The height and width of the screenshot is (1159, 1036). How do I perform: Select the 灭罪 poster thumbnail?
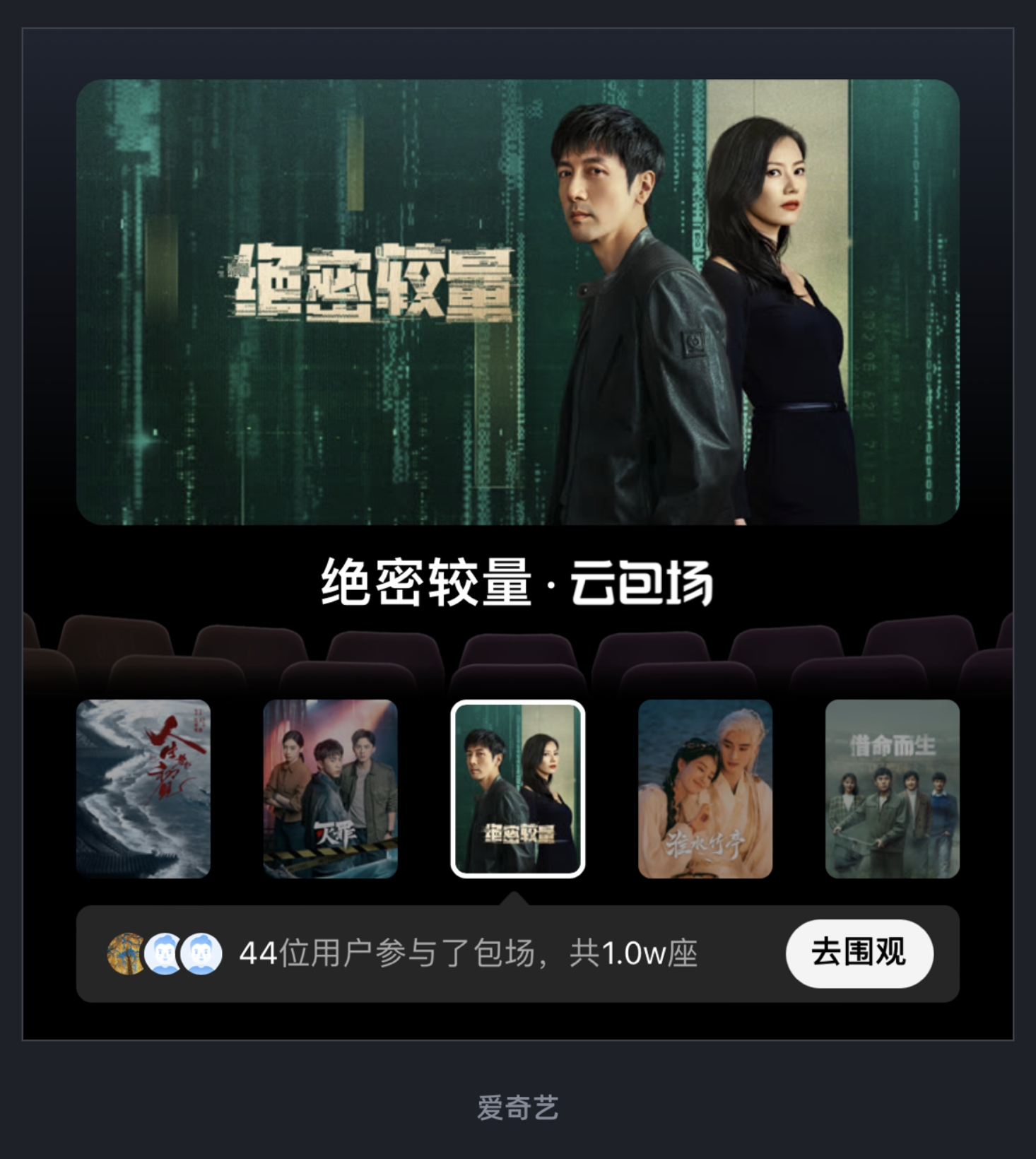tap(330, 789)
